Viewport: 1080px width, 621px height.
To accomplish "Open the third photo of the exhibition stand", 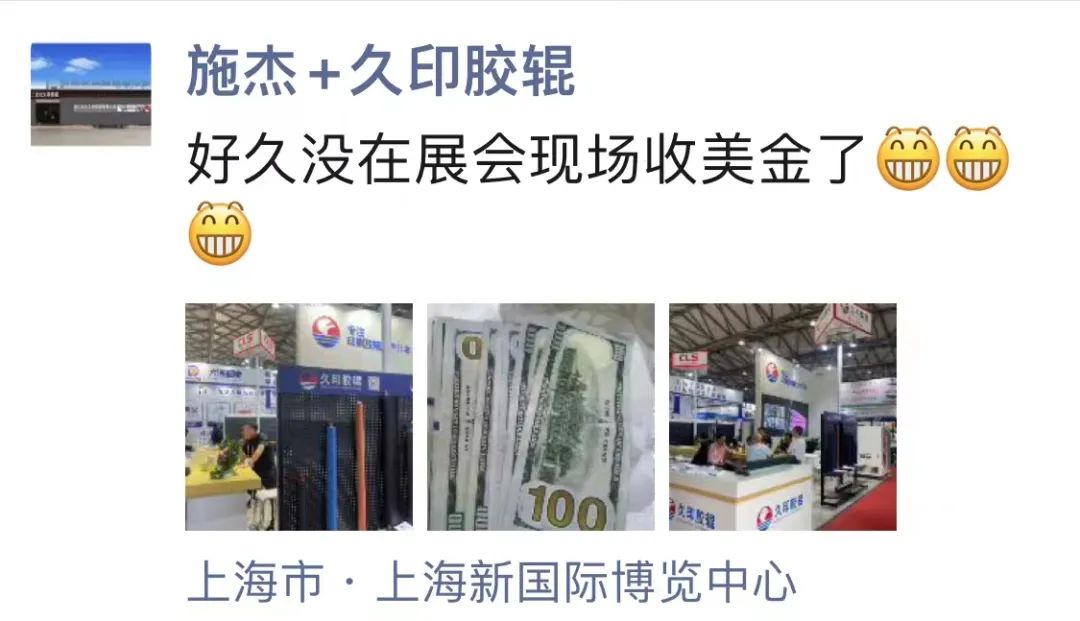I will (782, 417).
